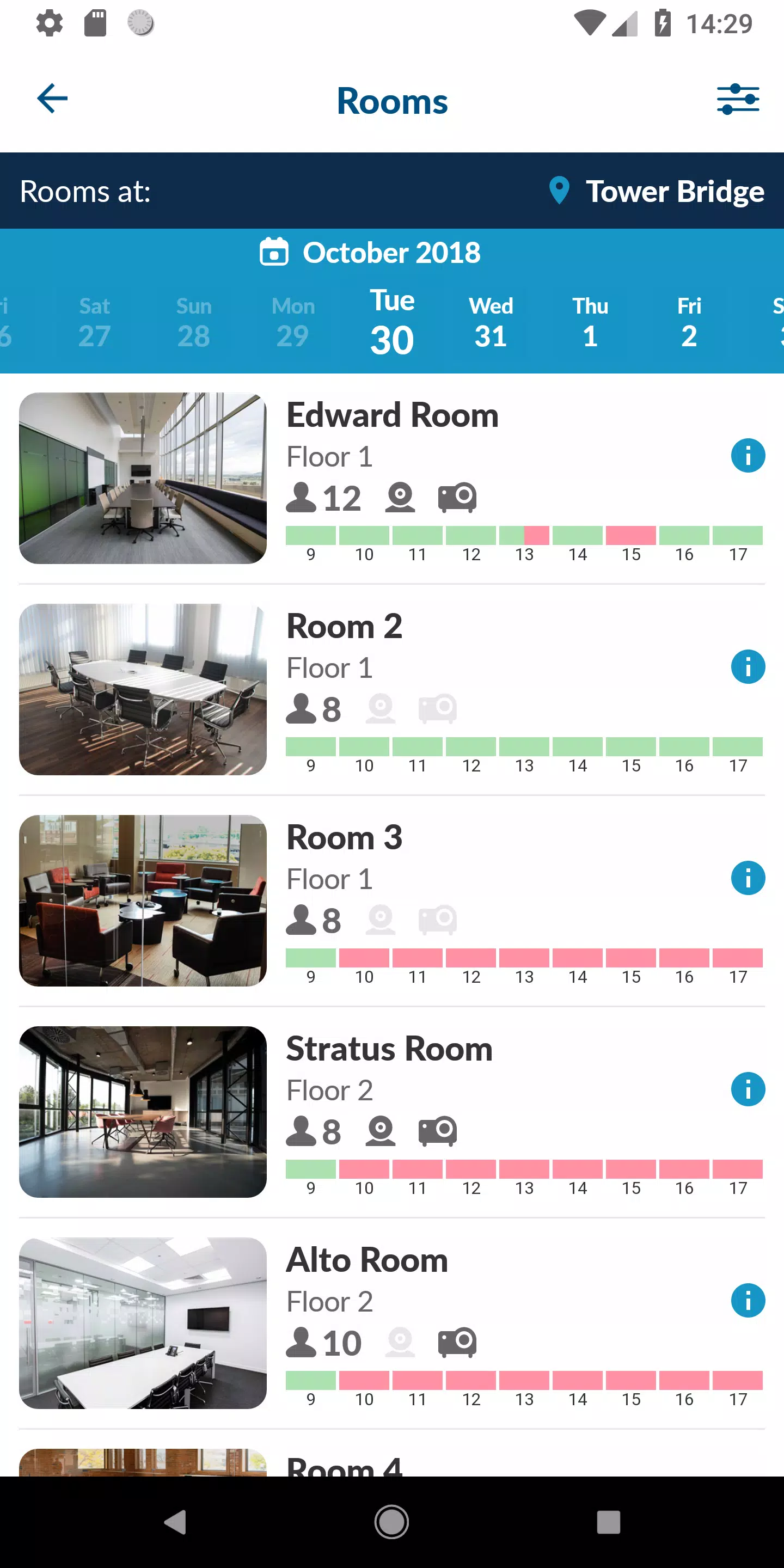Open info details for Stratus Room
This screenshot has height=1568, width=784.
coord(748,1089)
